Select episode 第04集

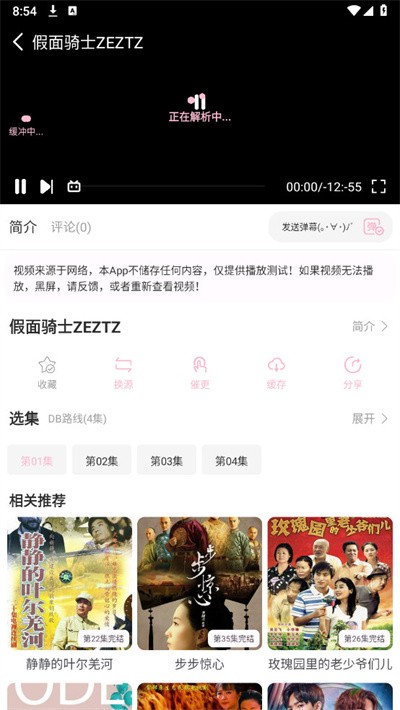231,460
